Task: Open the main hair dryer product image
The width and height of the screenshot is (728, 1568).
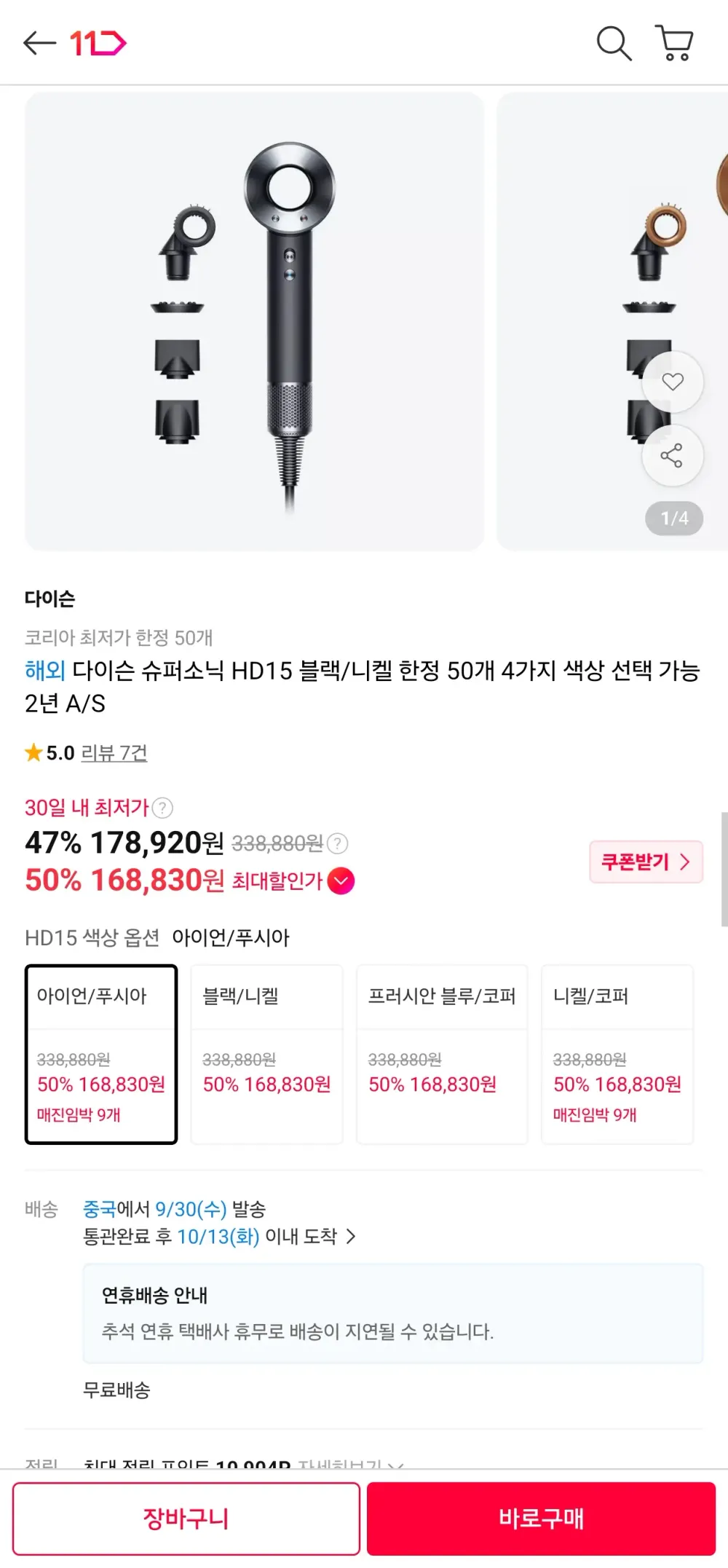Action: tap(254, 321)
